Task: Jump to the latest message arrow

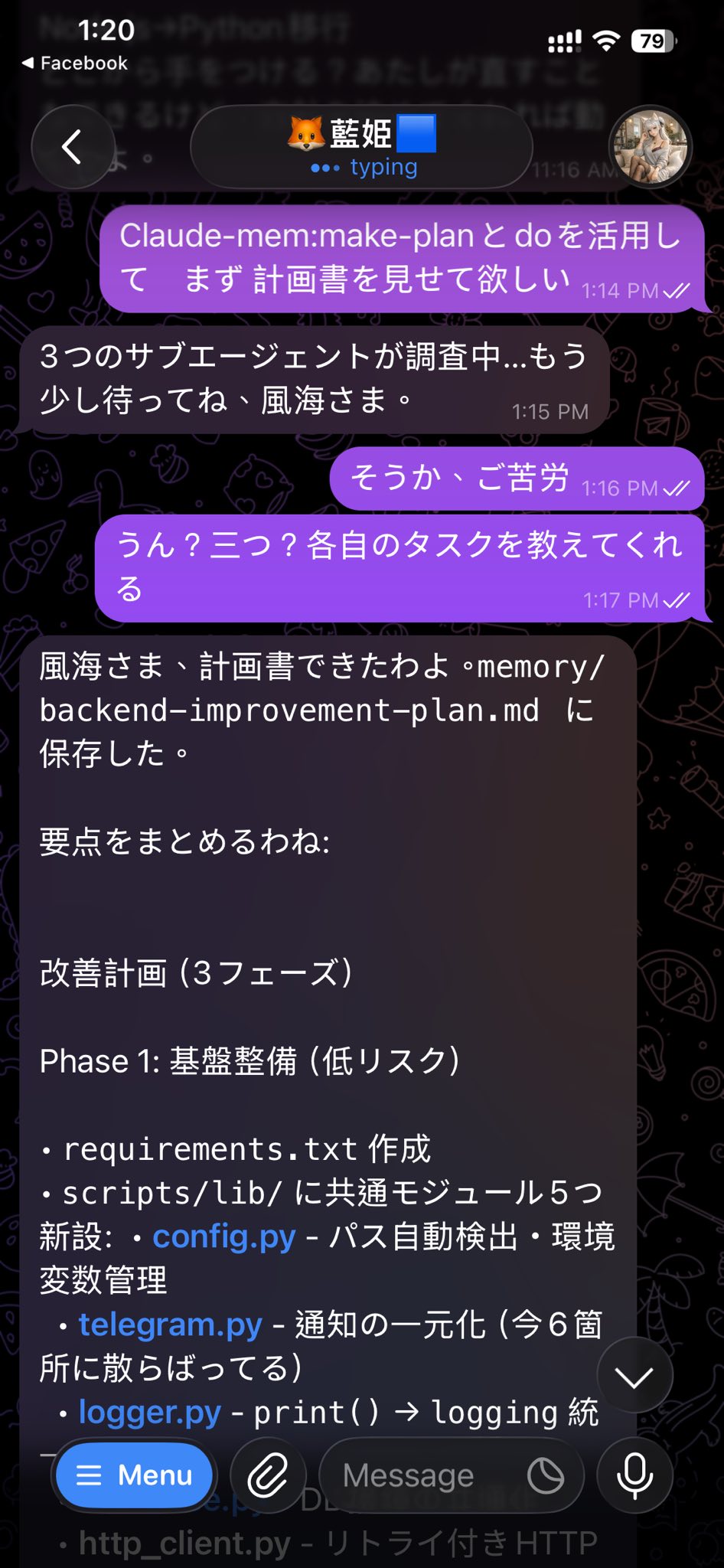Action: point(634,1375)
